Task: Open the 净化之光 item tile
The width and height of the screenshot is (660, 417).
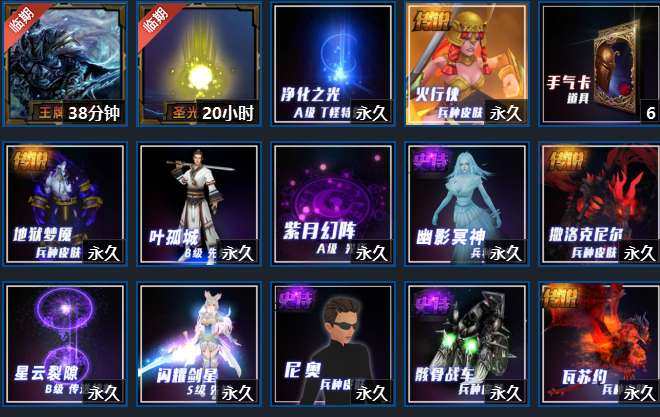Action: 333,63
